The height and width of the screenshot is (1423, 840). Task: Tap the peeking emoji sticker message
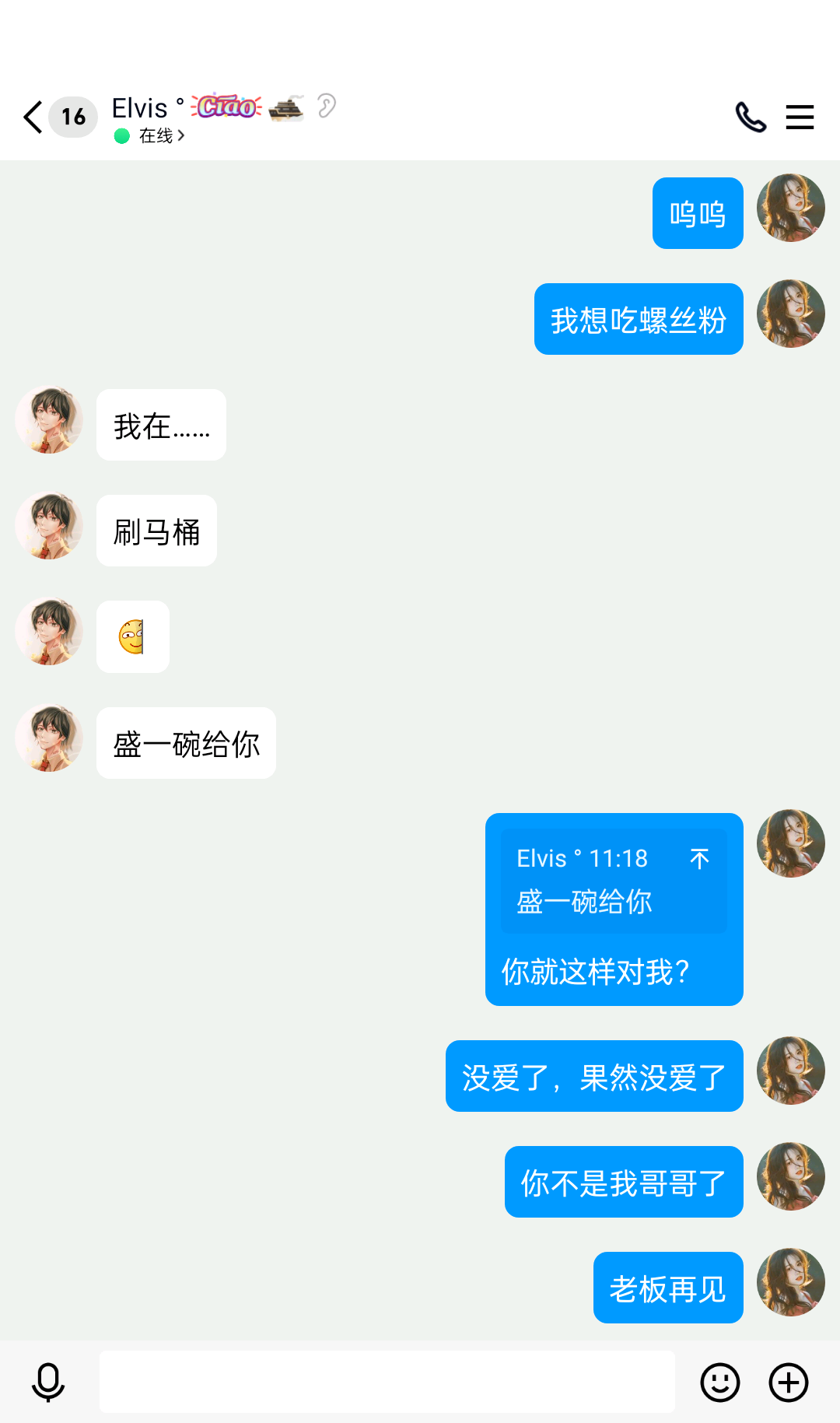coord(132,636)
